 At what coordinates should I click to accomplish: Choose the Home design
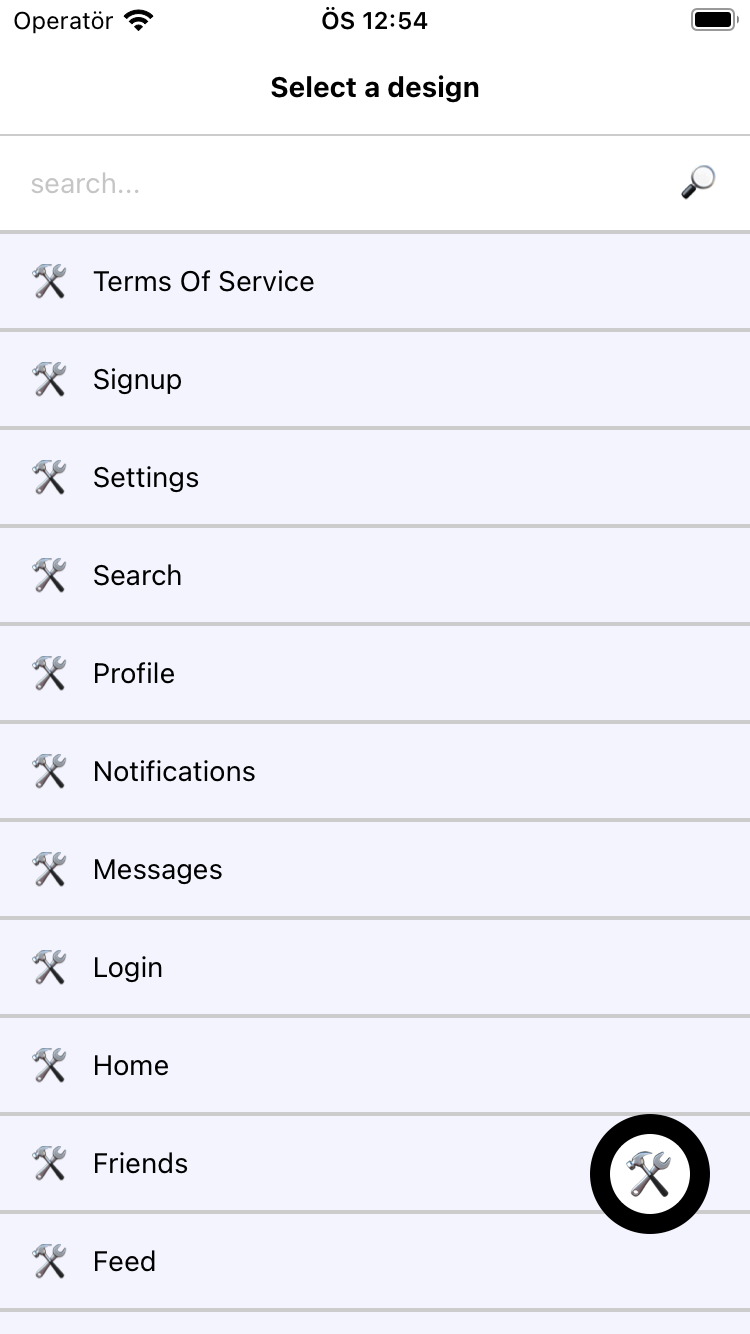click(x=375, y=1066)
